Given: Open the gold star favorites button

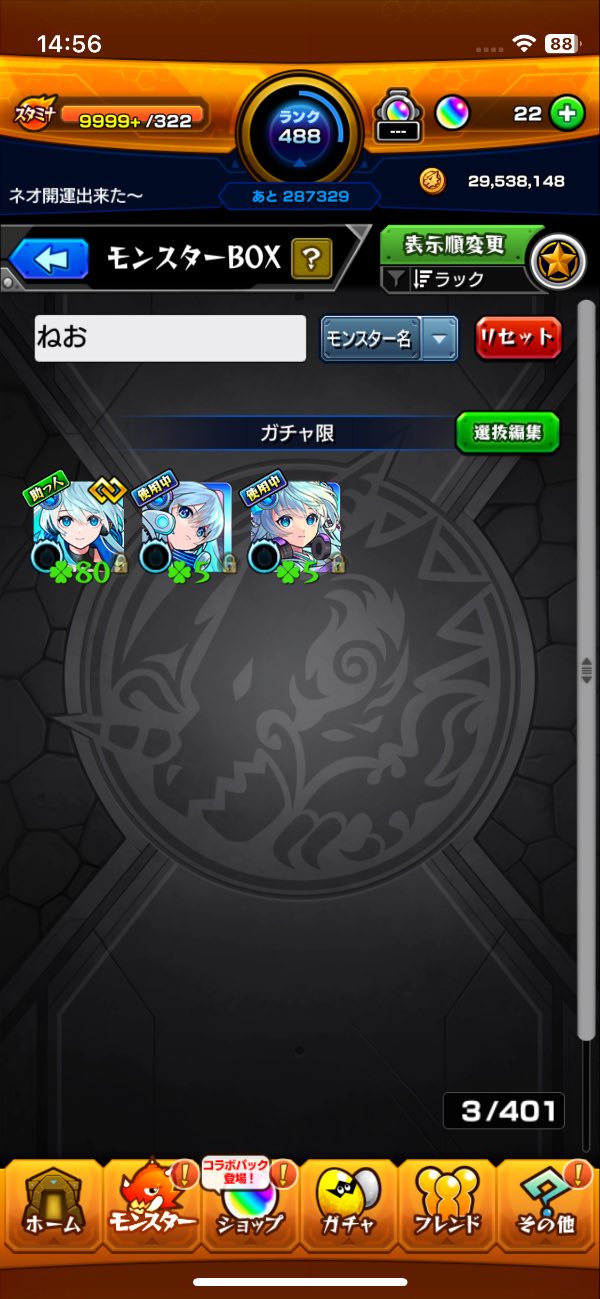Looking at the screenshot, I should coord(555,262).
